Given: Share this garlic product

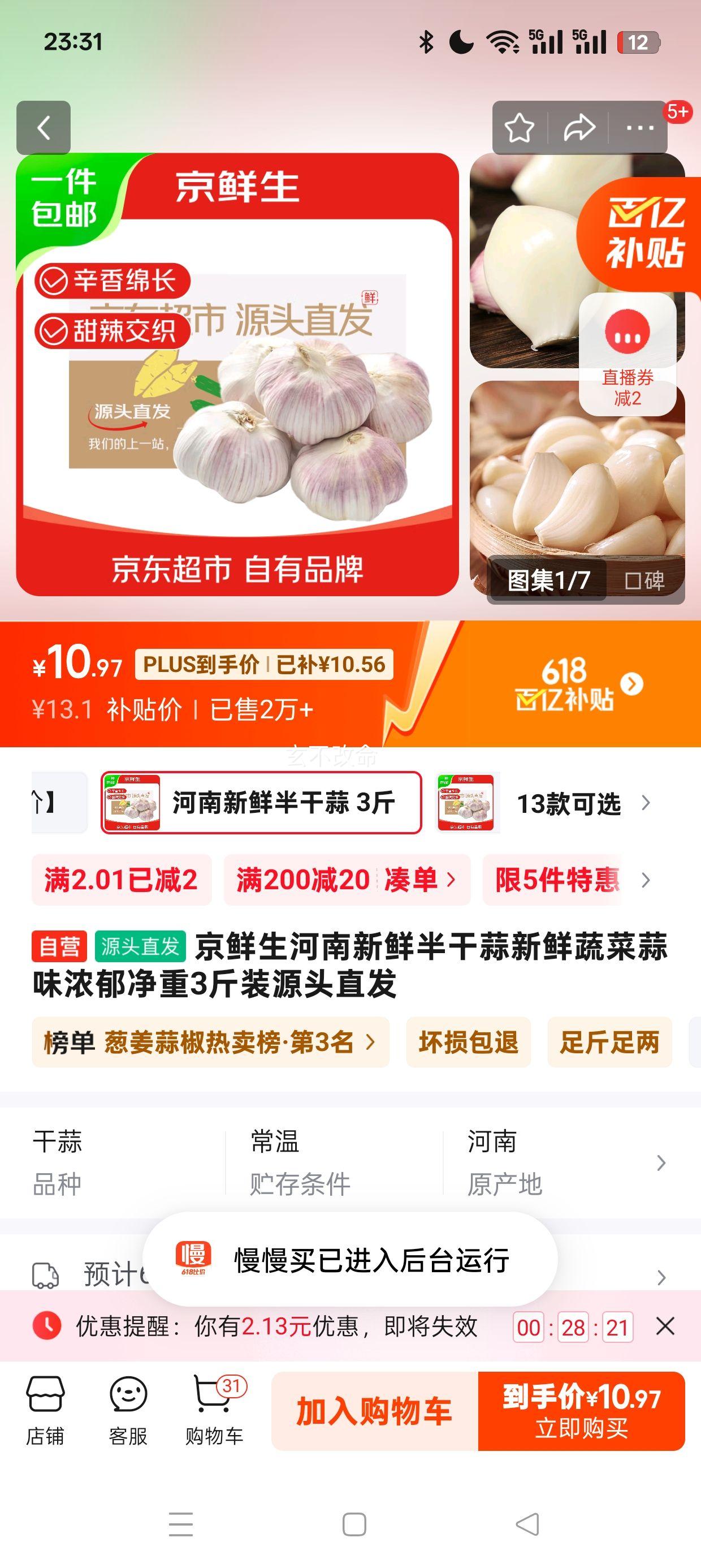Looking at the screenshot, I should tap(579, 128).
